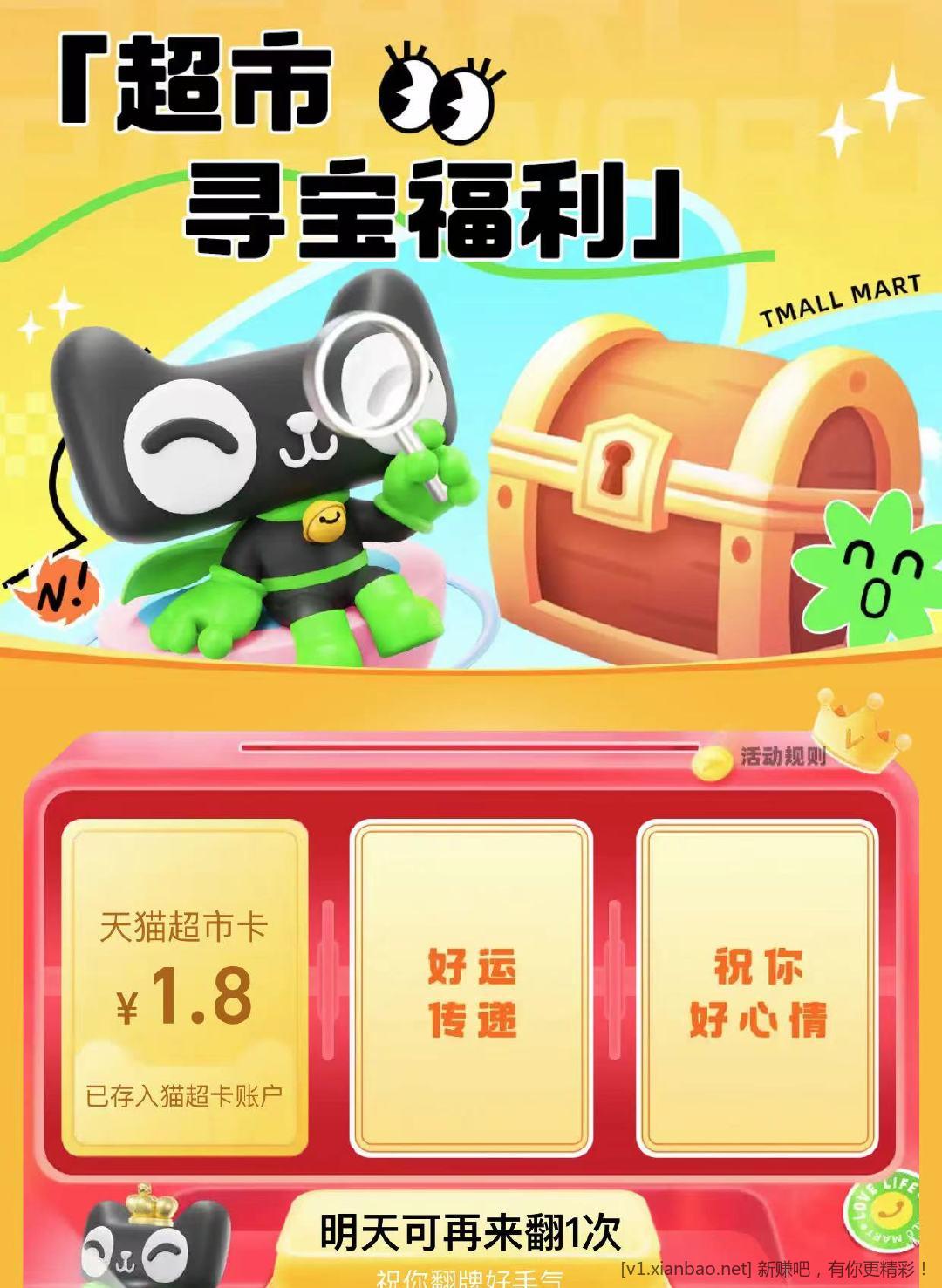Open the 活动规则 activity rules
The image size is (942, 1288).
(782, 756)
